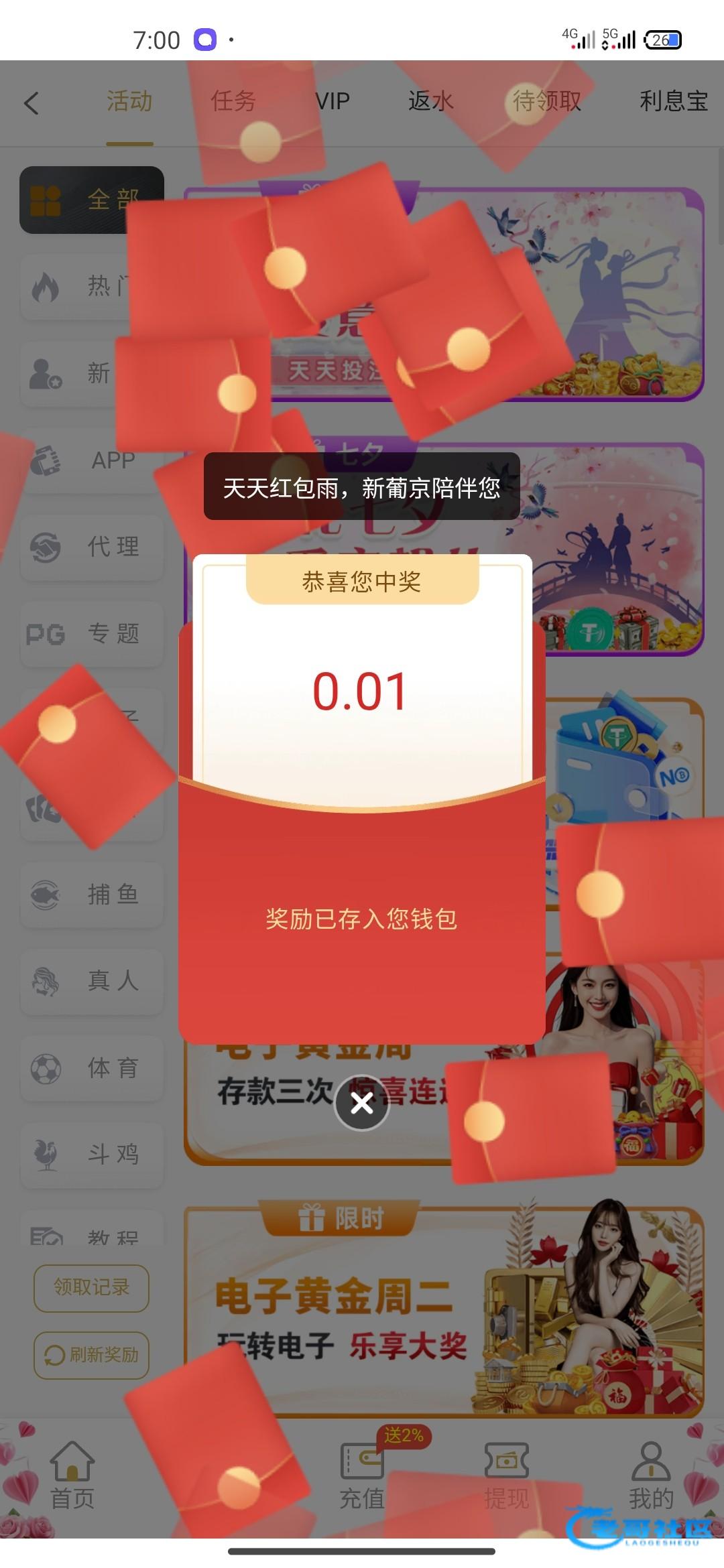Open the 利息宝 tab

point(673,101)
